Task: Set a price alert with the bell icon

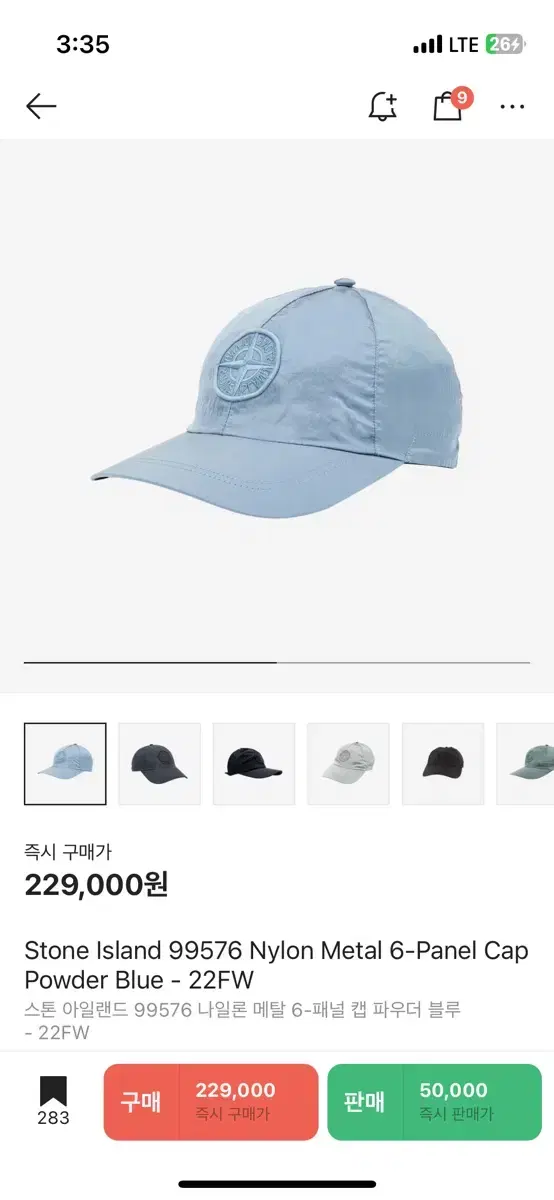Action: [383, 106]
